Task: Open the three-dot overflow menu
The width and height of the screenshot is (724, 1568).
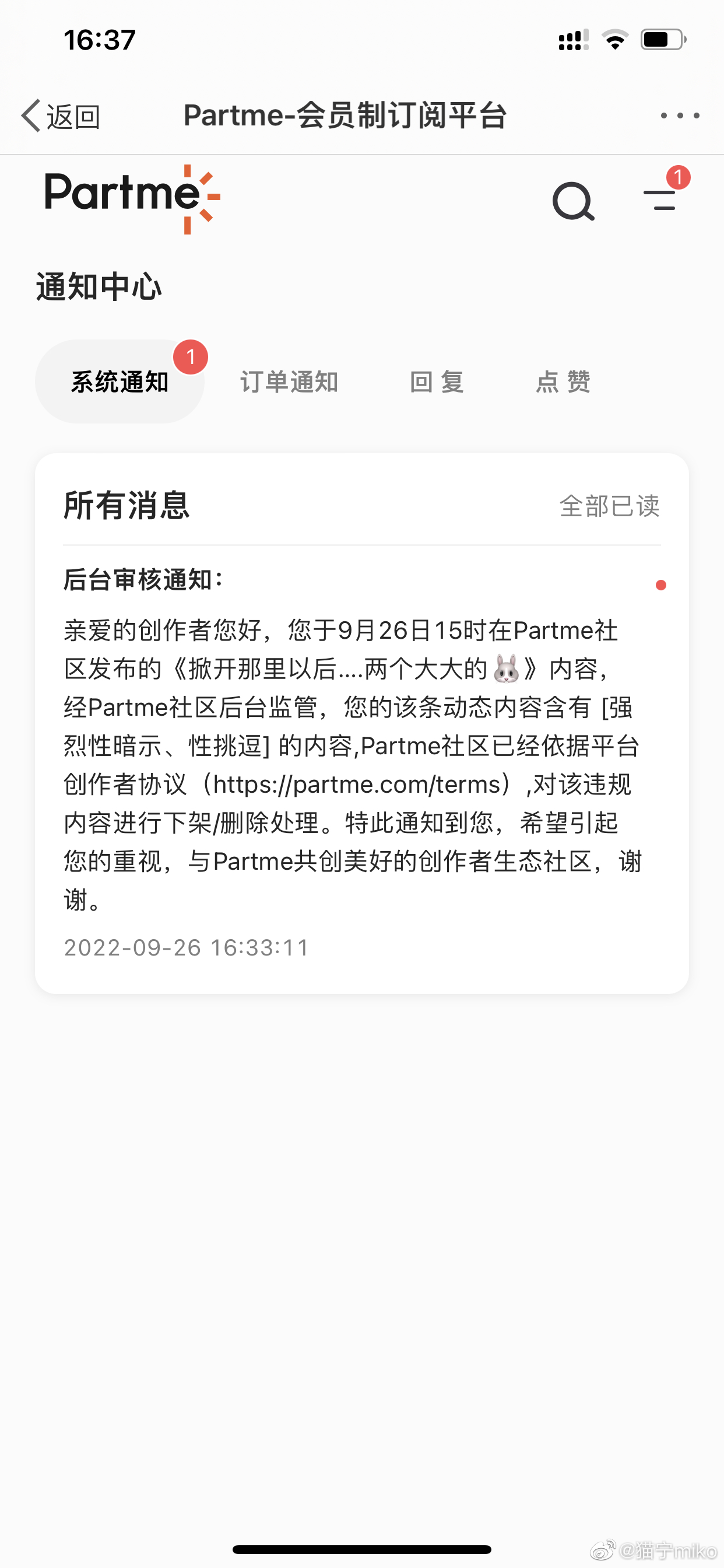Action: pos(680,116)
